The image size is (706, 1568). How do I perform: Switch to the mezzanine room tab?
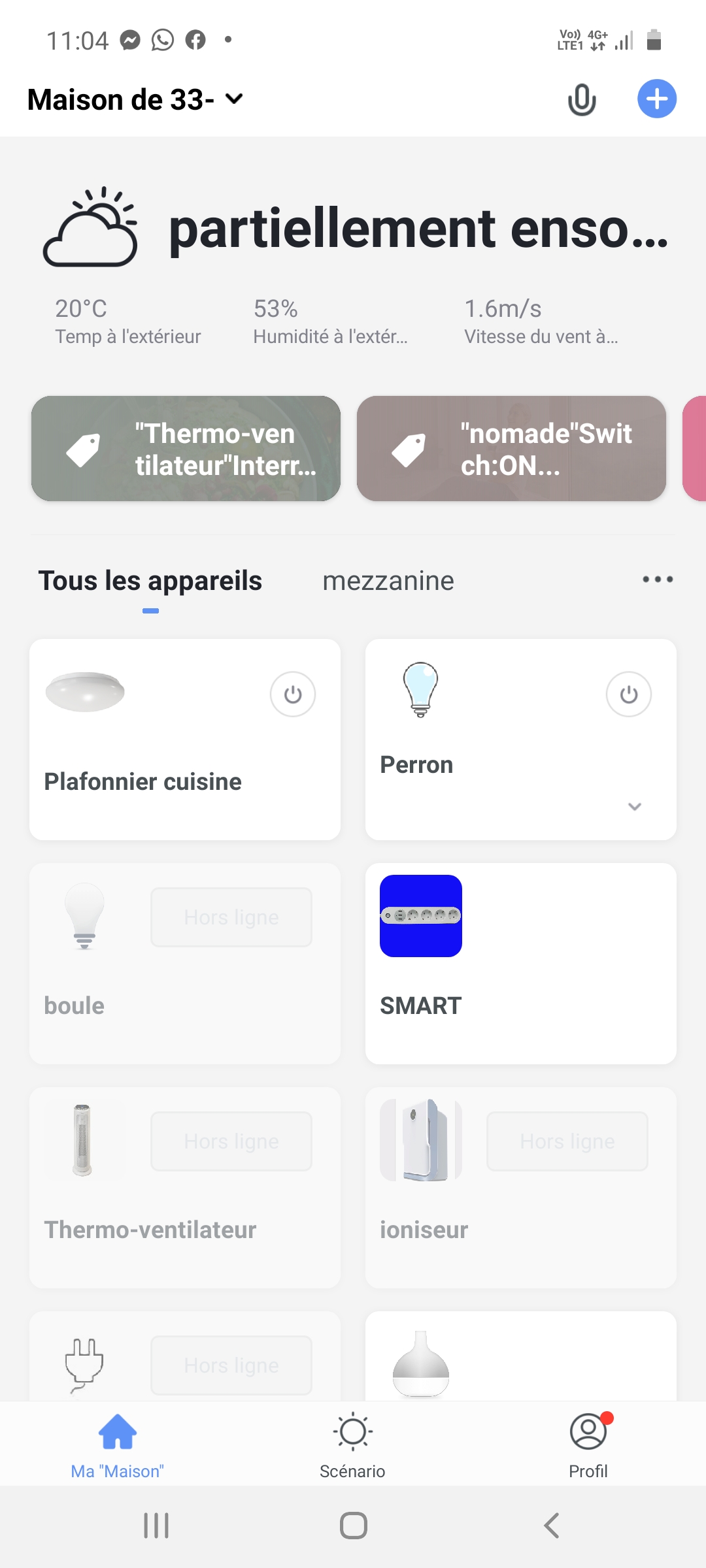click(x=388, y=581)
